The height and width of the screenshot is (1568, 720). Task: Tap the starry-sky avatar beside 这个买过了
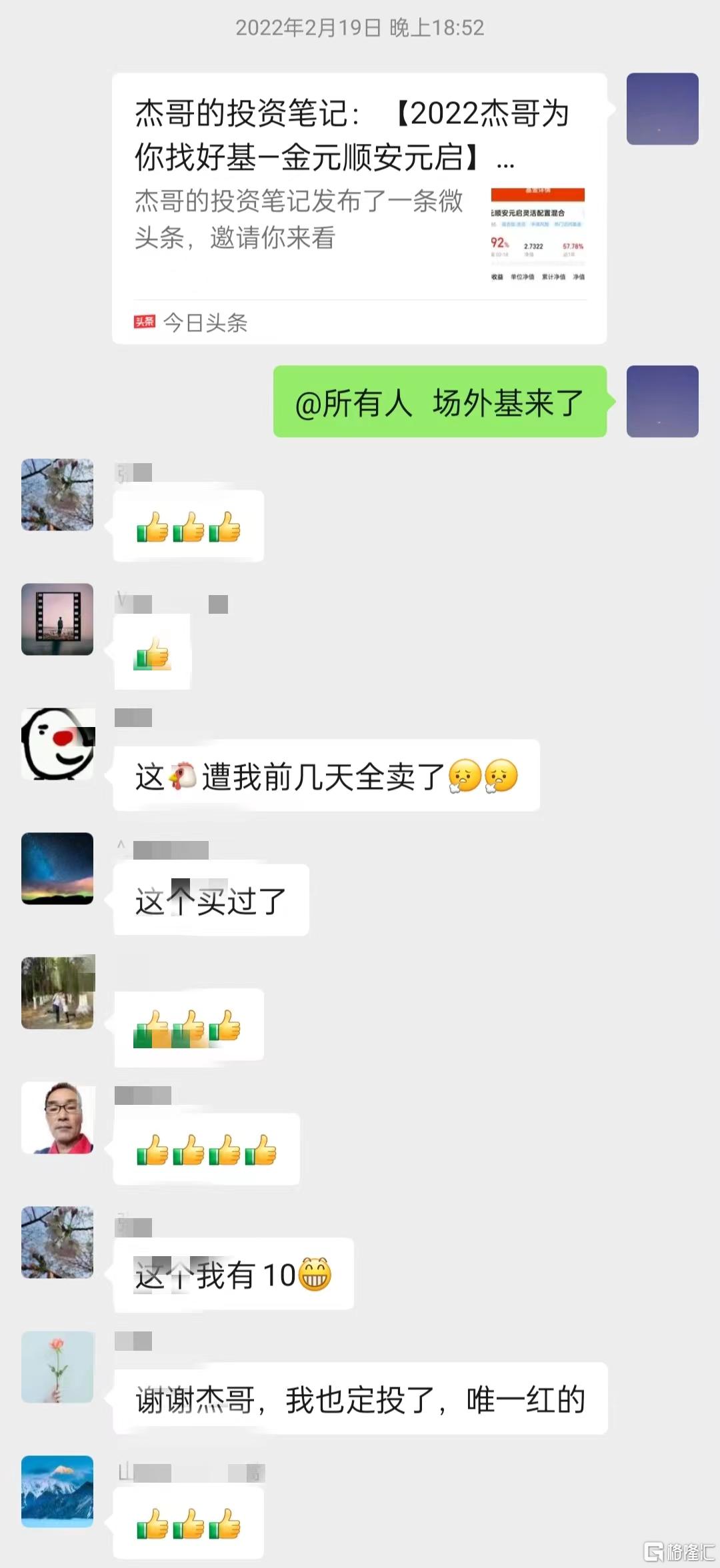[x=58, y=868]
